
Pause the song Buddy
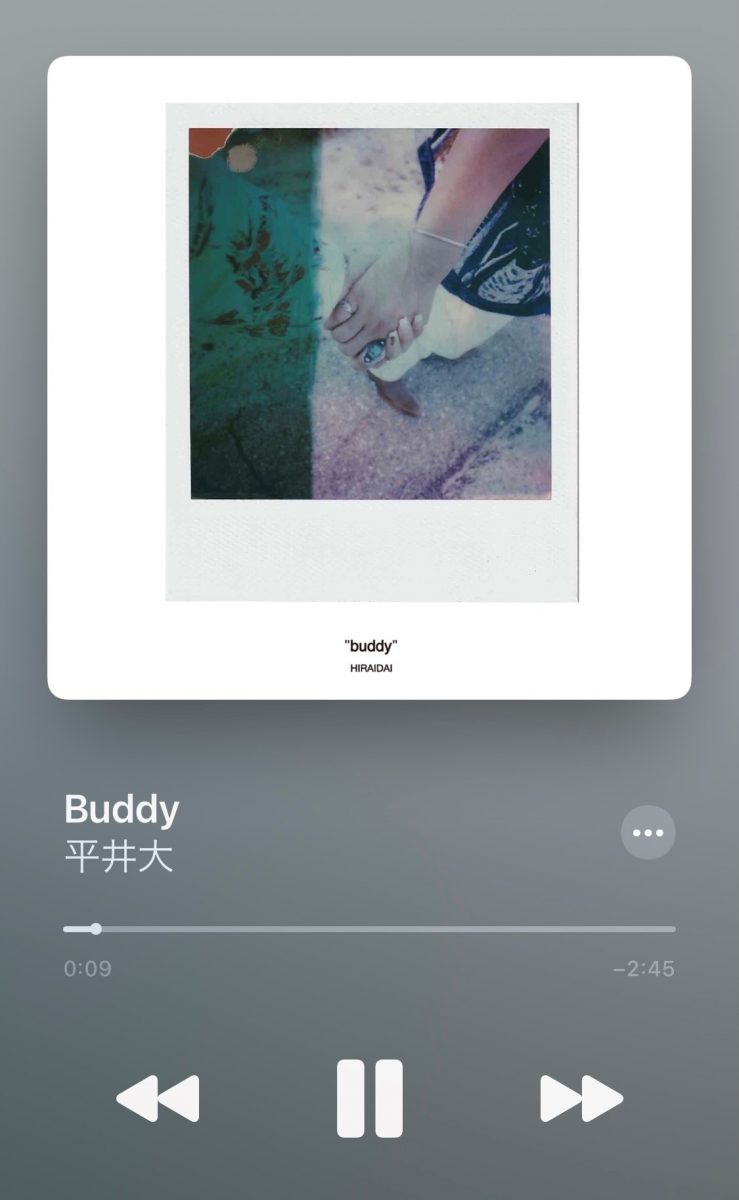[369, 1098]
